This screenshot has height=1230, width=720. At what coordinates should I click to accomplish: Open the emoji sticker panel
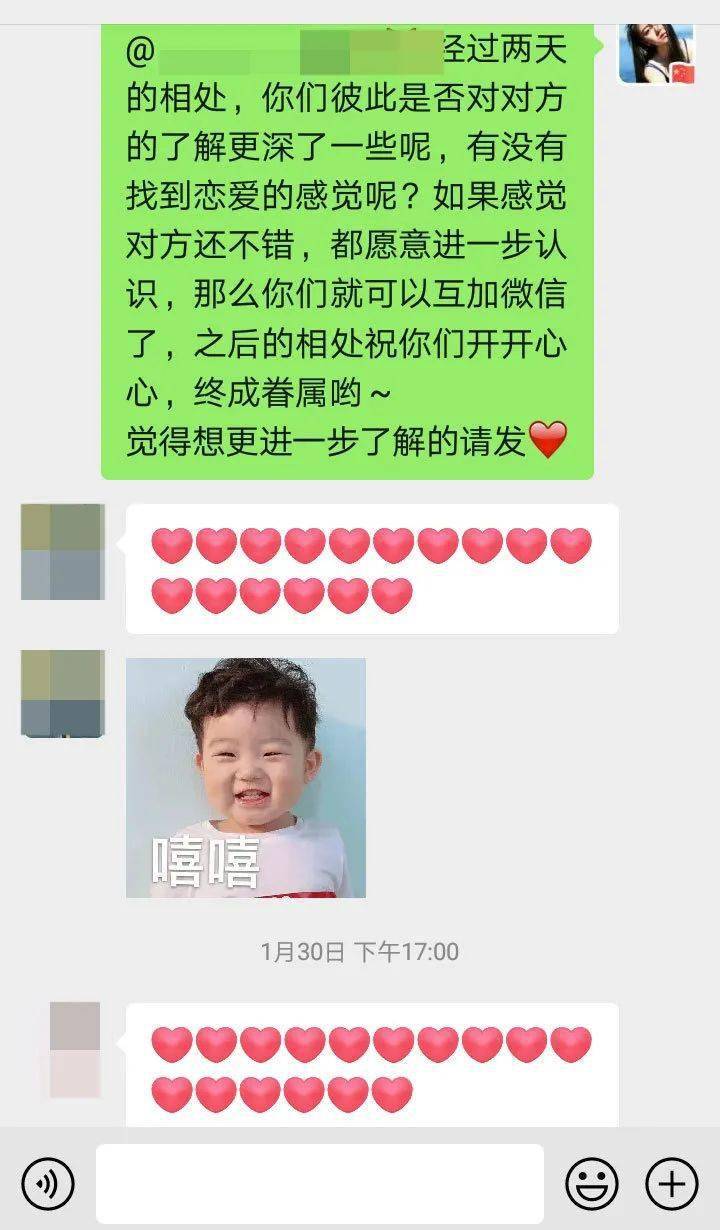tap(591, 1184)
